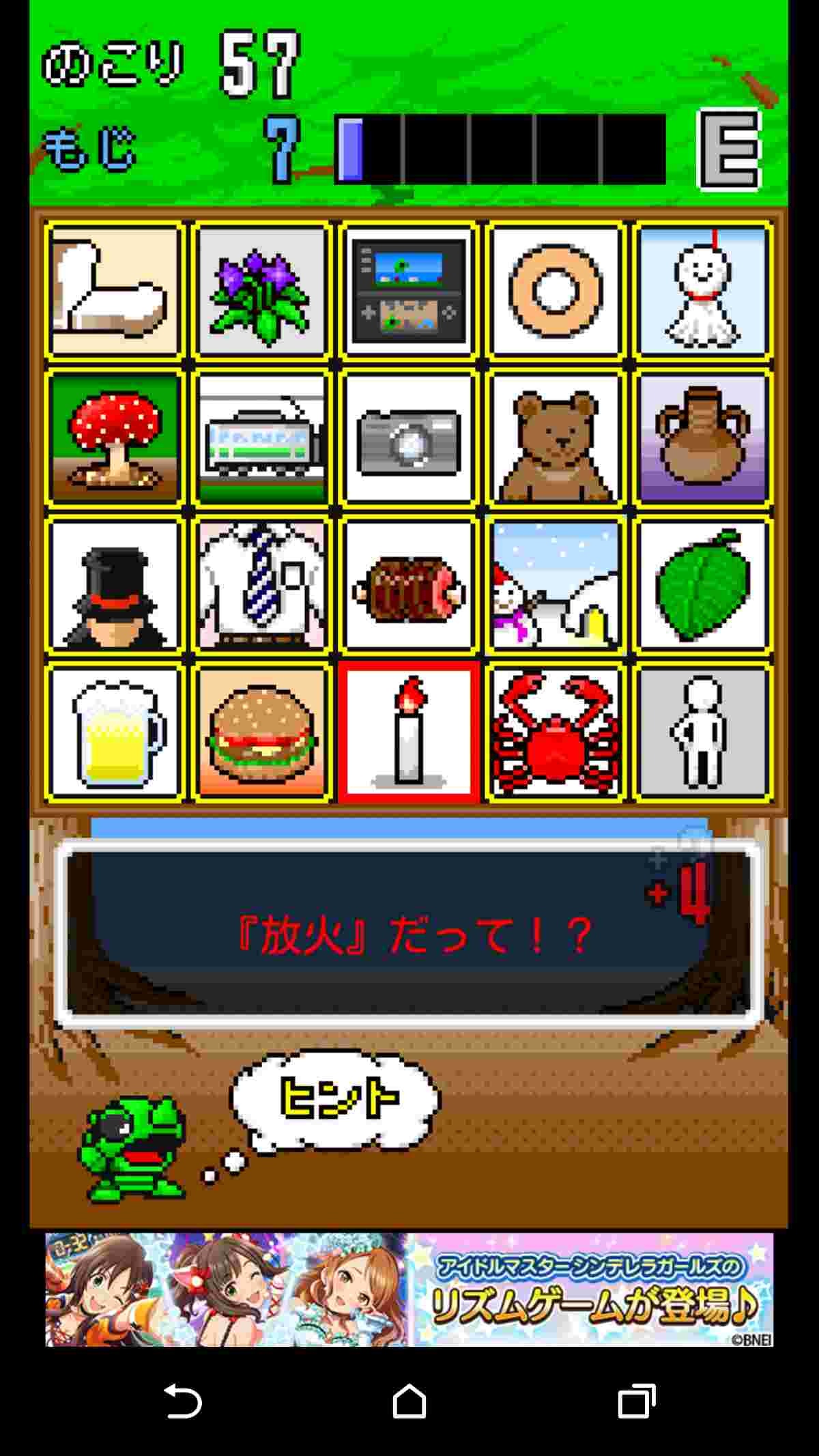Select the snowman scene tile
The height and width of the screenshot is (1456, 819).
556,584
